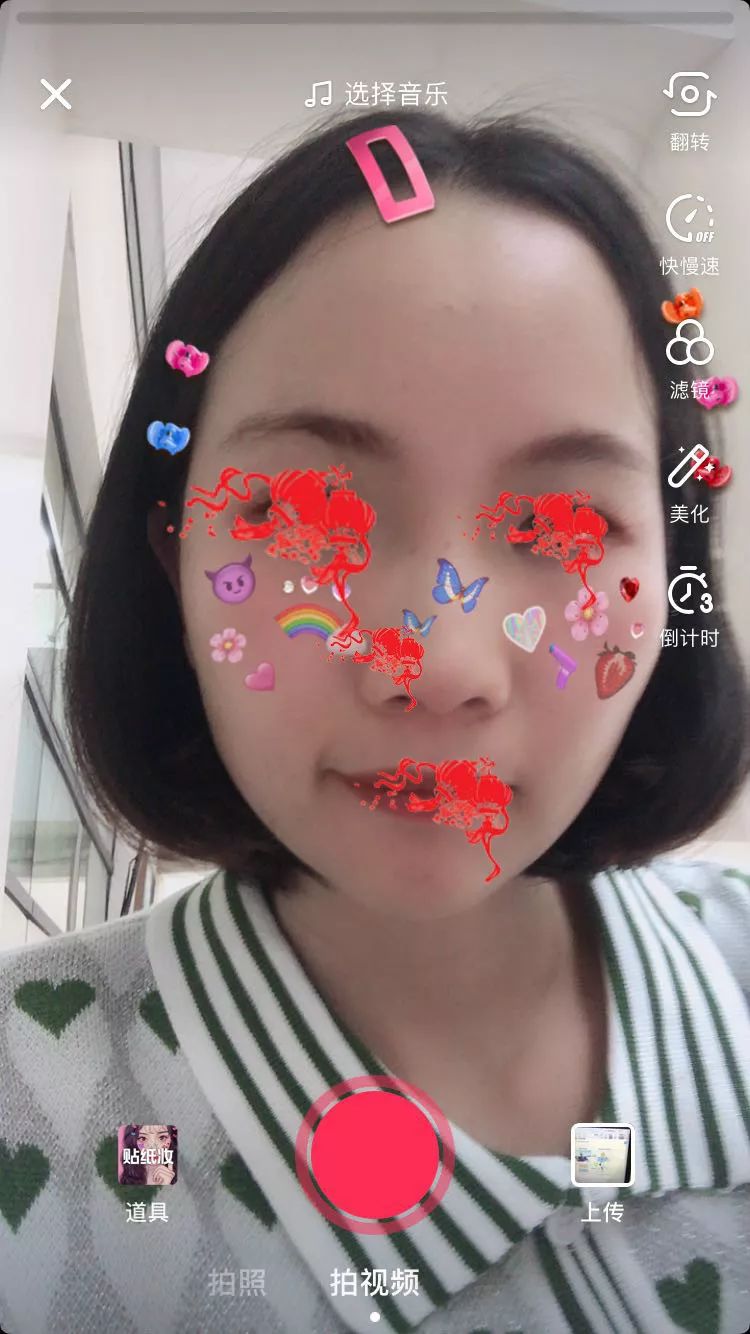Open the 快慢速 speed control
Viewport: 750px width, 1334px height.
(690, 235)
